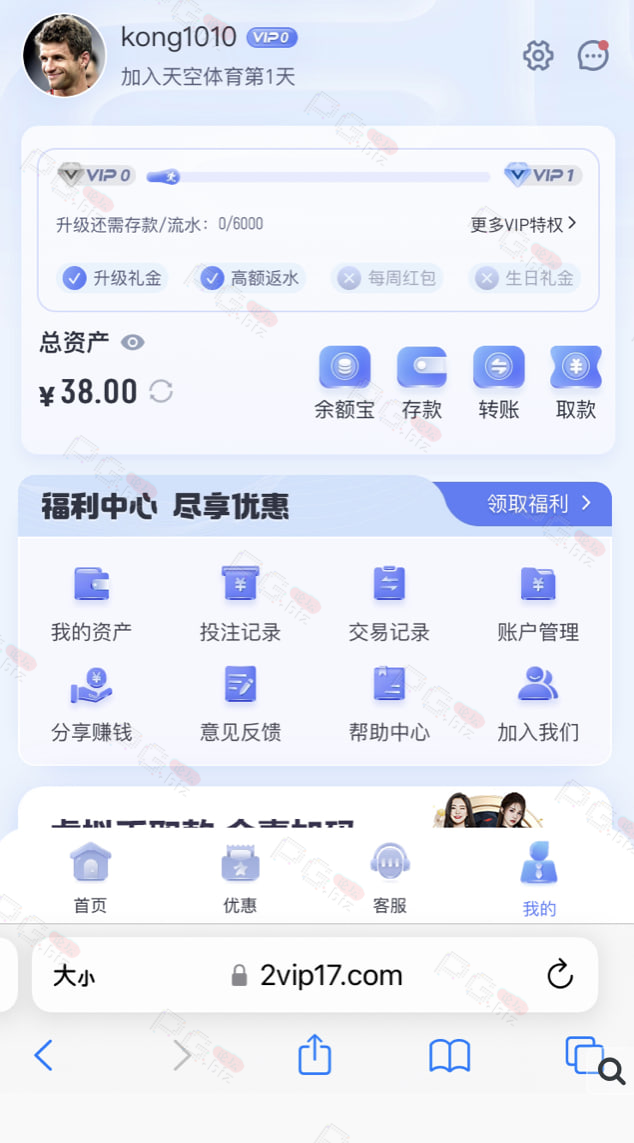
Task: Switch to the 优惠 tab
Action: click(240, 878)
